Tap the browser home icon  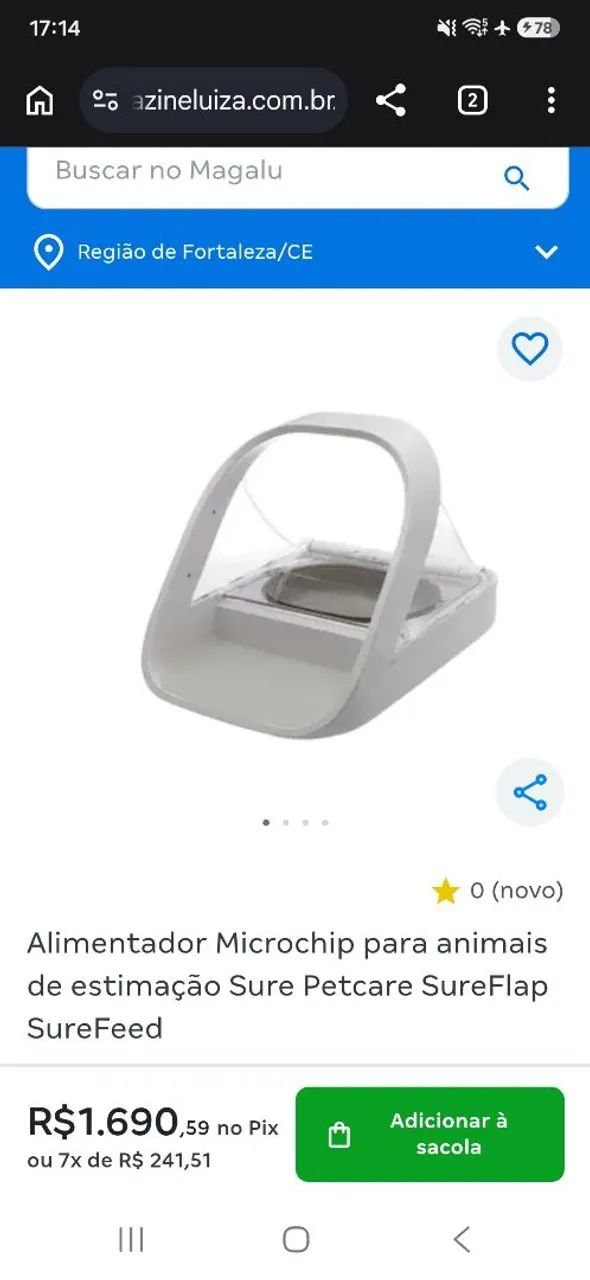pyautogui.click(x=40, y=100)
